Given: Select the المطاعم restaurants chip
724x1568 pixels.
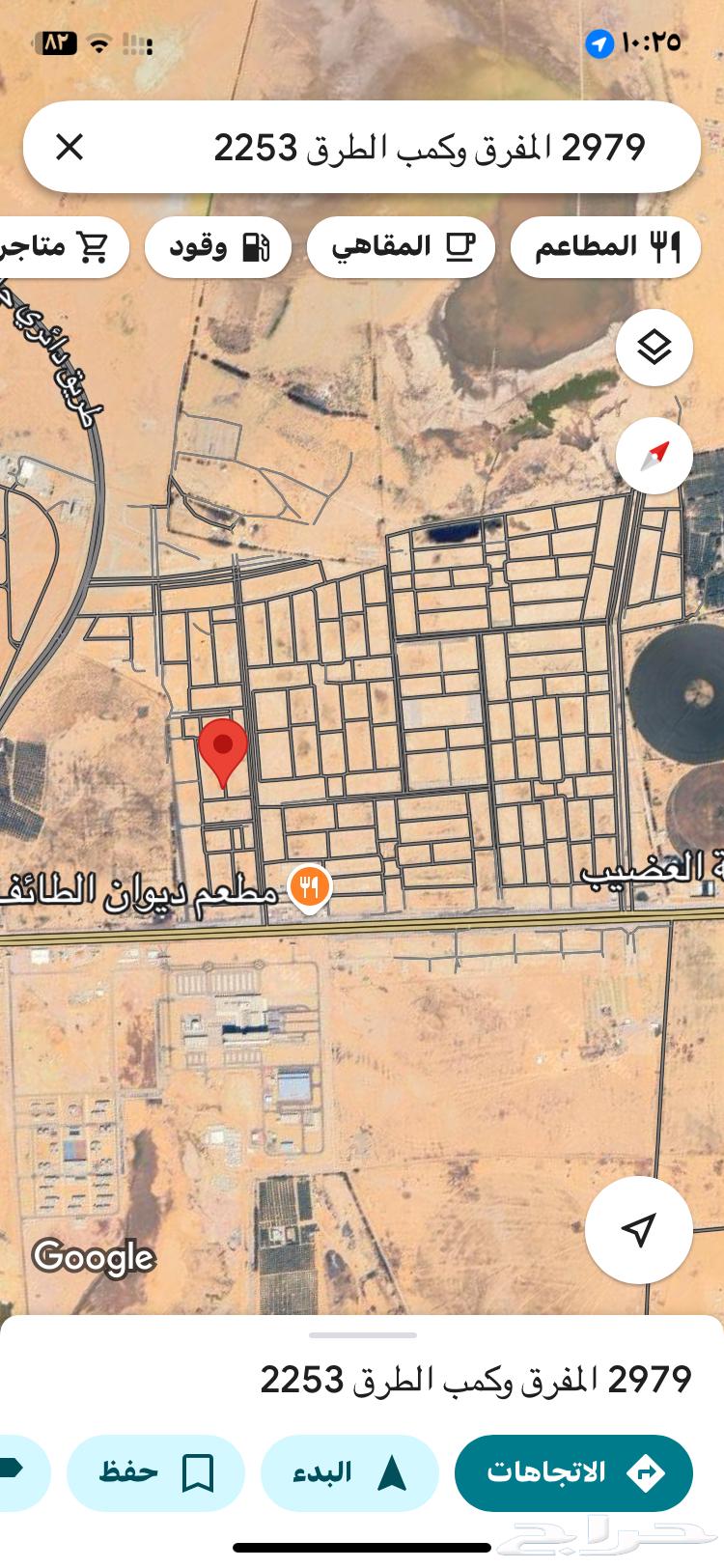Looking at the screenshot, I should (x=606, y=248).
